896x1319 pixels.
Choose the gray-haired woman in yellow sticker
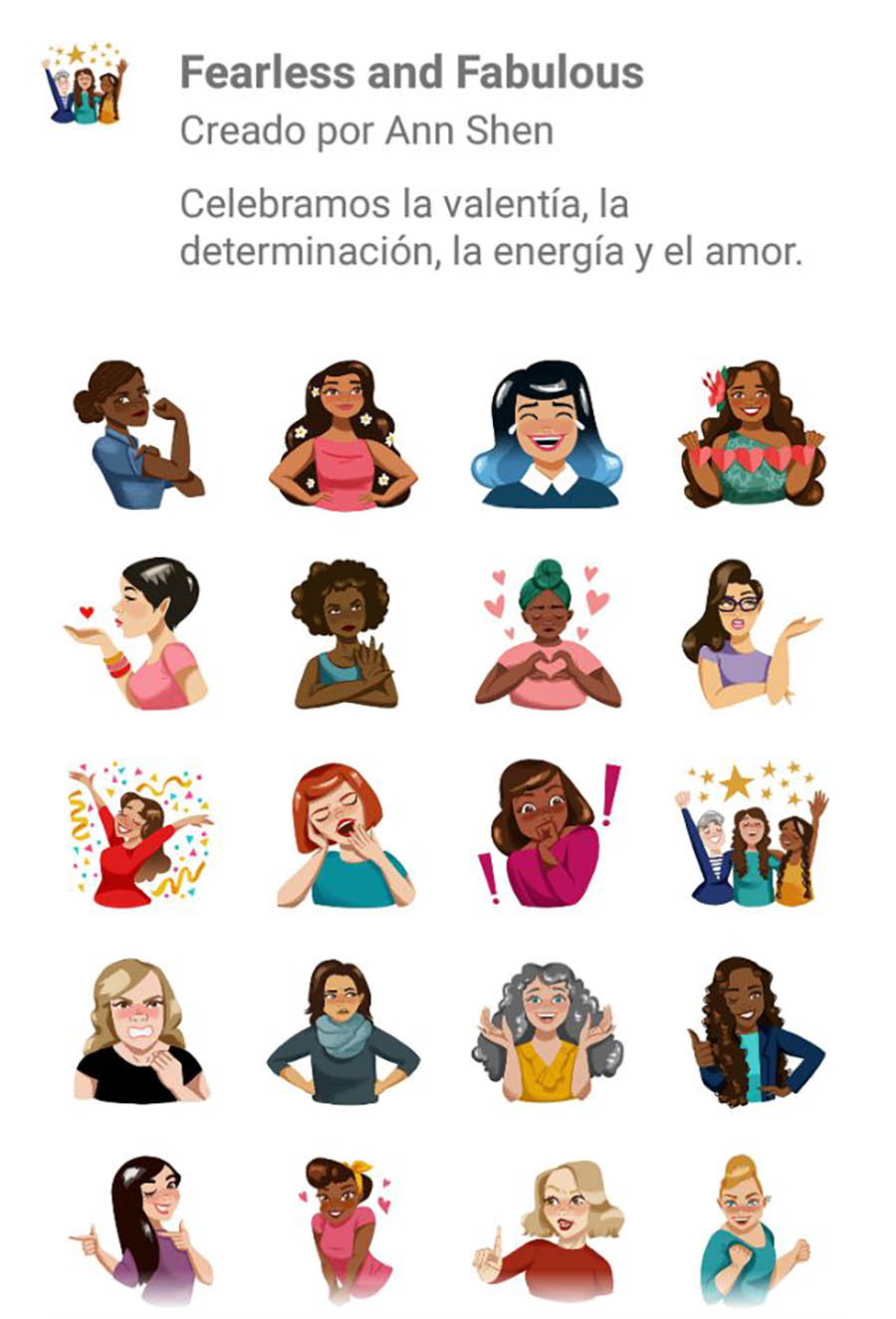pyautogui.click(x=548, y=1030)
